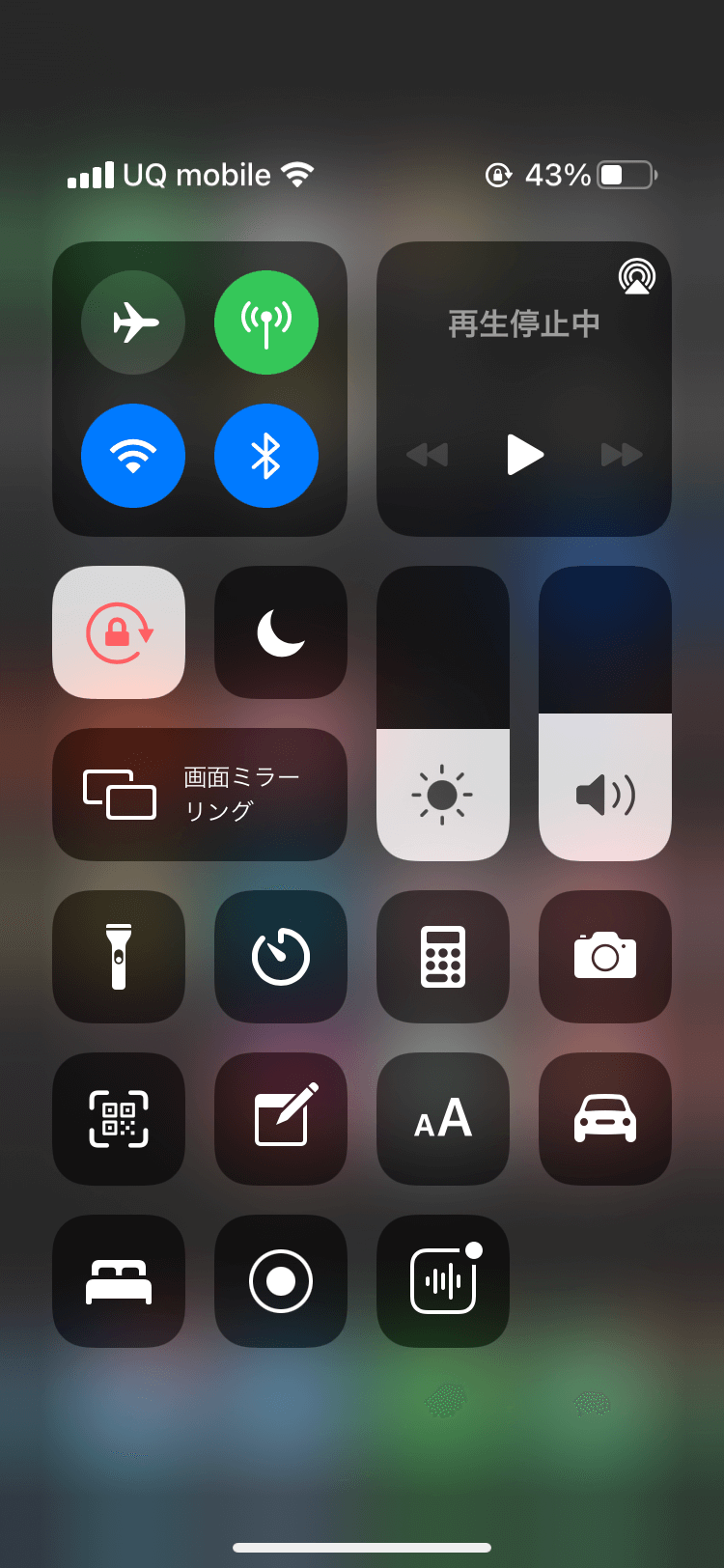Start music playback
The image size is (724, 1568).
coord(525,455)
